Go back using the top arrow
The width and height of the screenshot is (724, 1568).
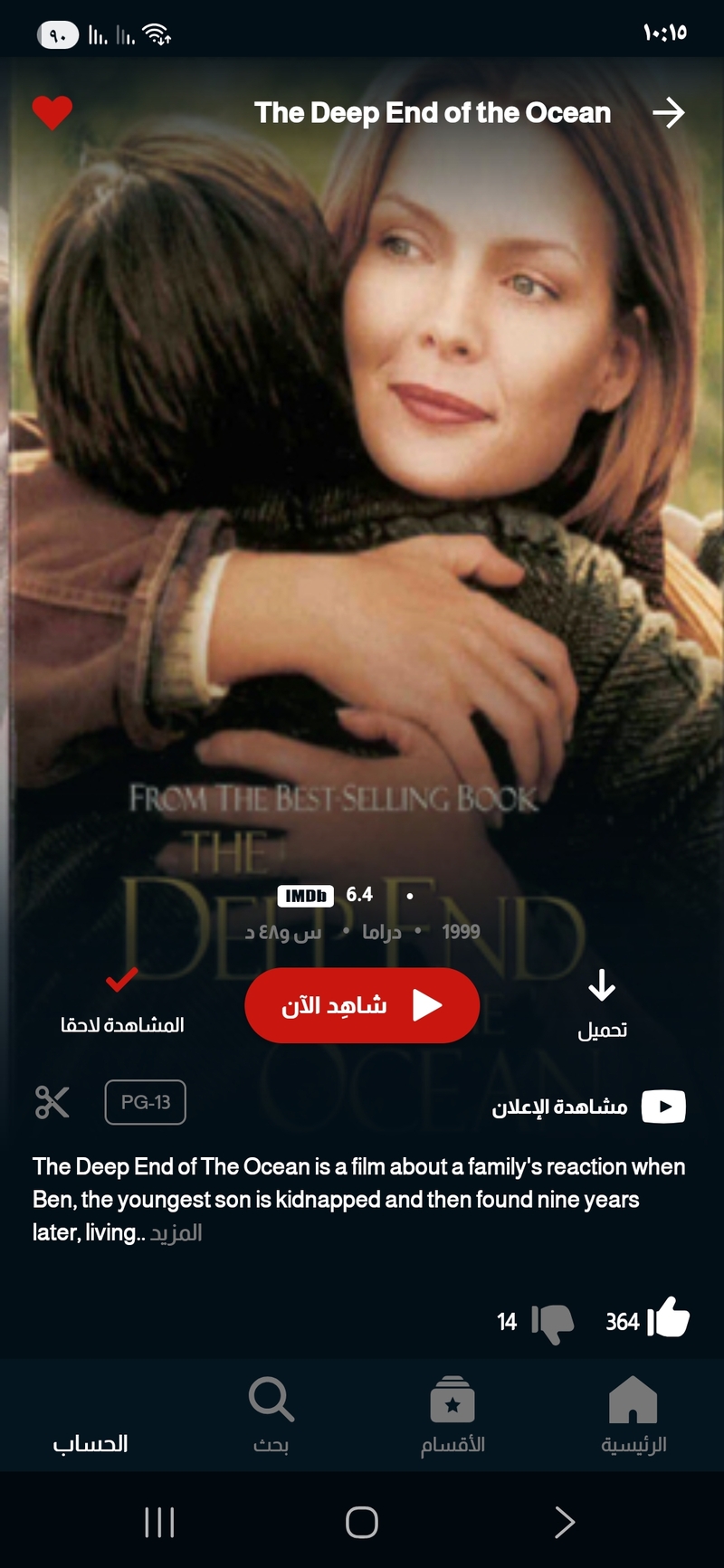pos(668,113)
